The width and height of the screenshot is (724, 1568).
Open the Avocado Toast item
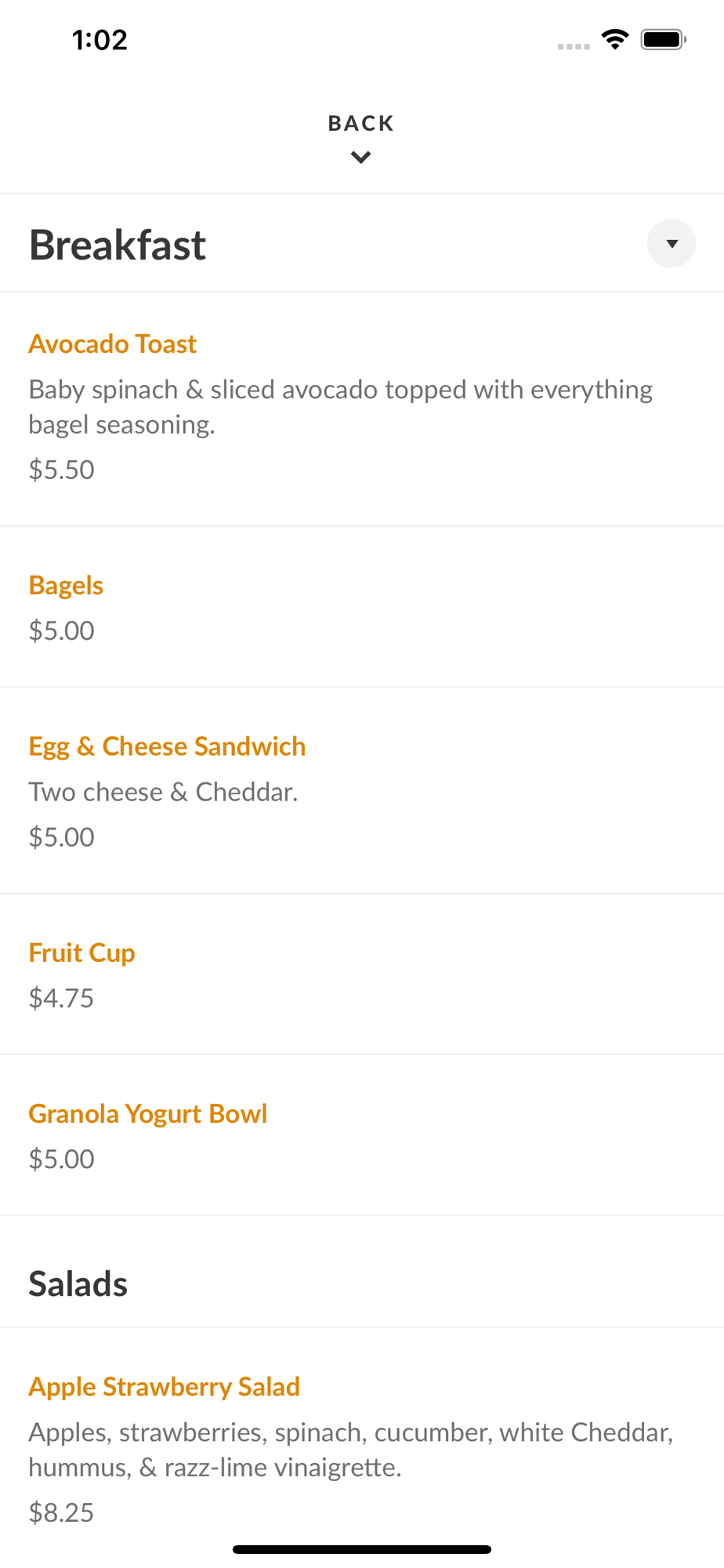point(112,344)
